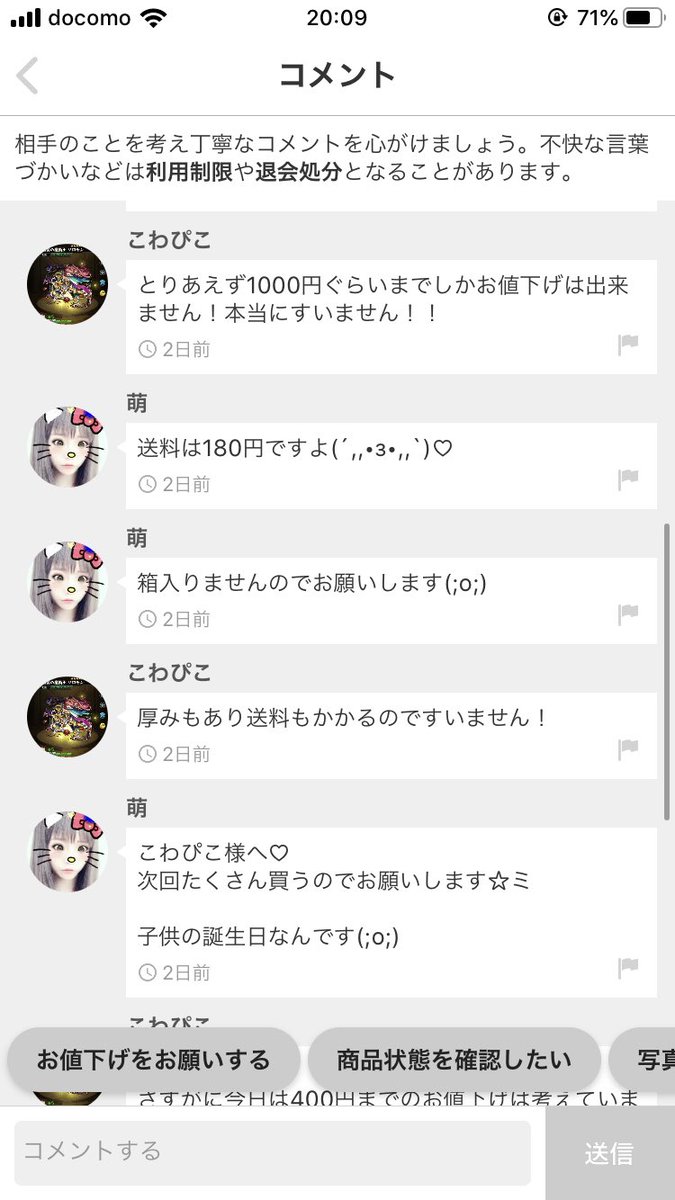Focus the コメントする text field

click(272, 1152)
